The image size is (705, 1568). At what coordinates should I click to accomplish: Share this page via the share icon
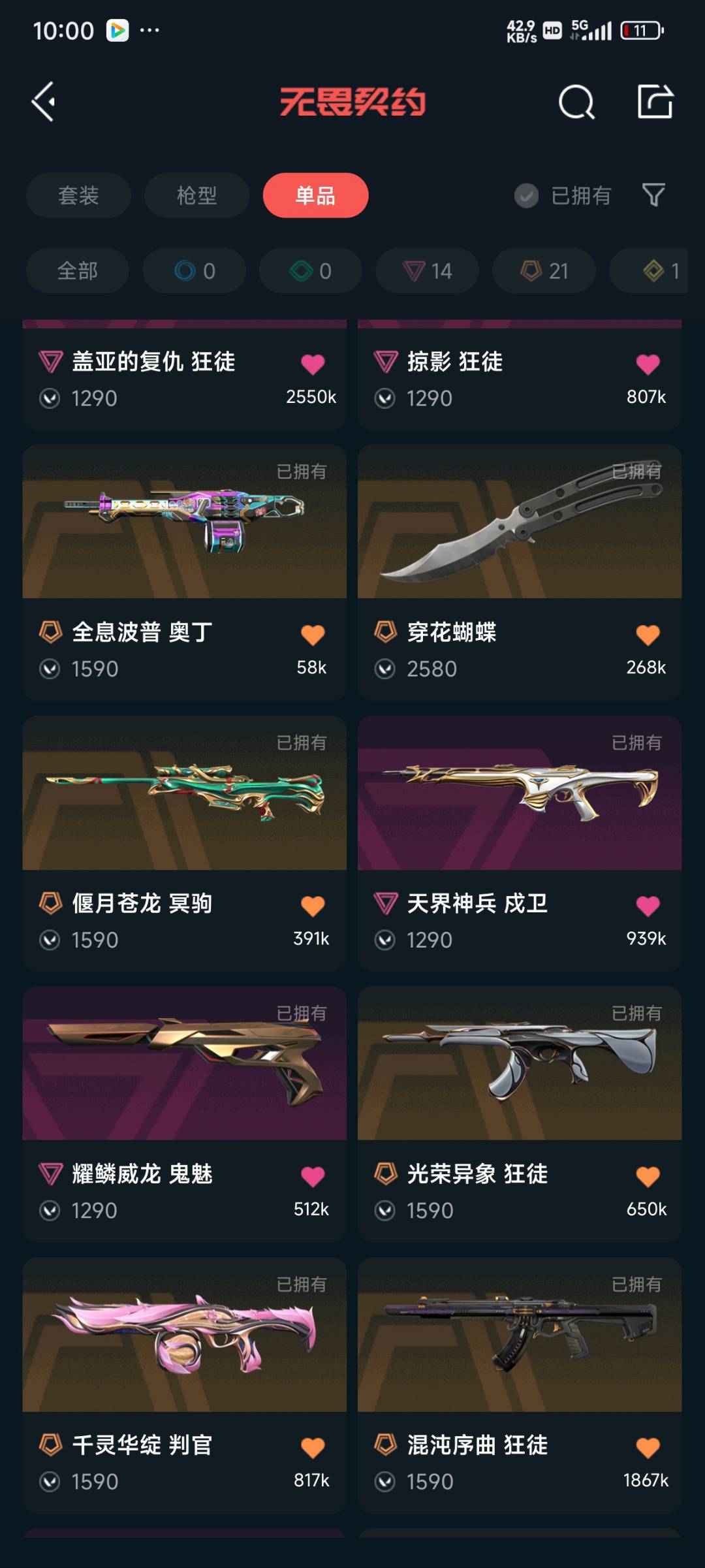click(655, 102)
